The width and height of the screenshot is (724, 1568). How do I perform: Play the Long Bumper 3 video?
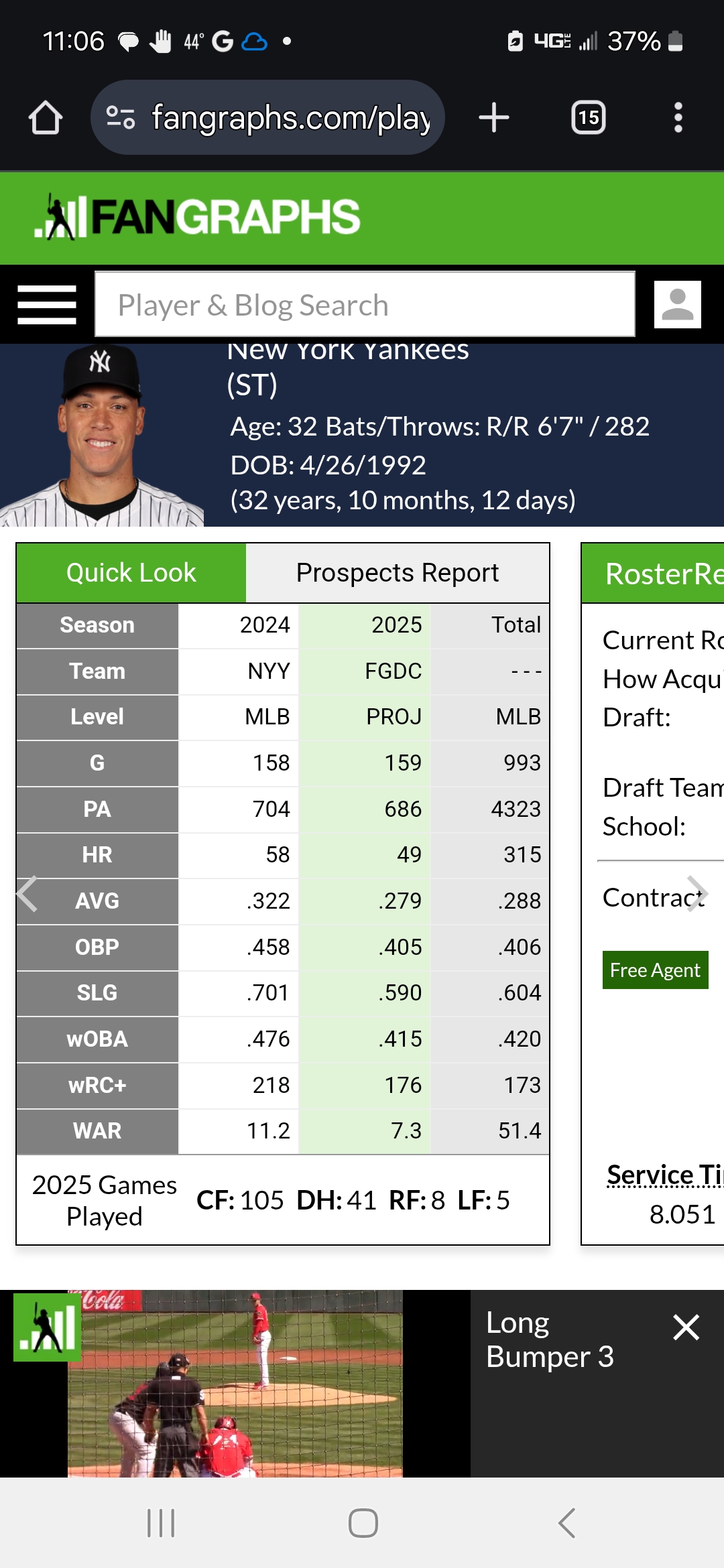click(x=235, y=1384)
